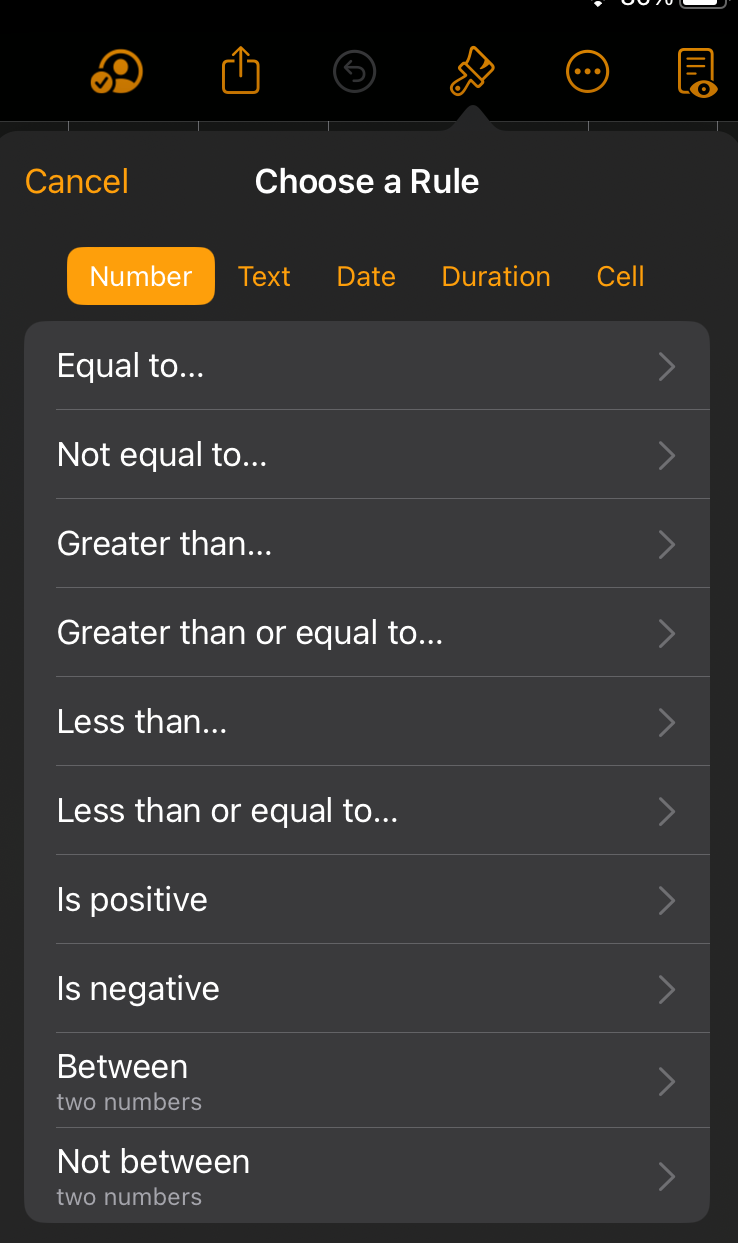Tap the share icon
The width and height of the screenshot is (738, 1243).
(240, 72)
